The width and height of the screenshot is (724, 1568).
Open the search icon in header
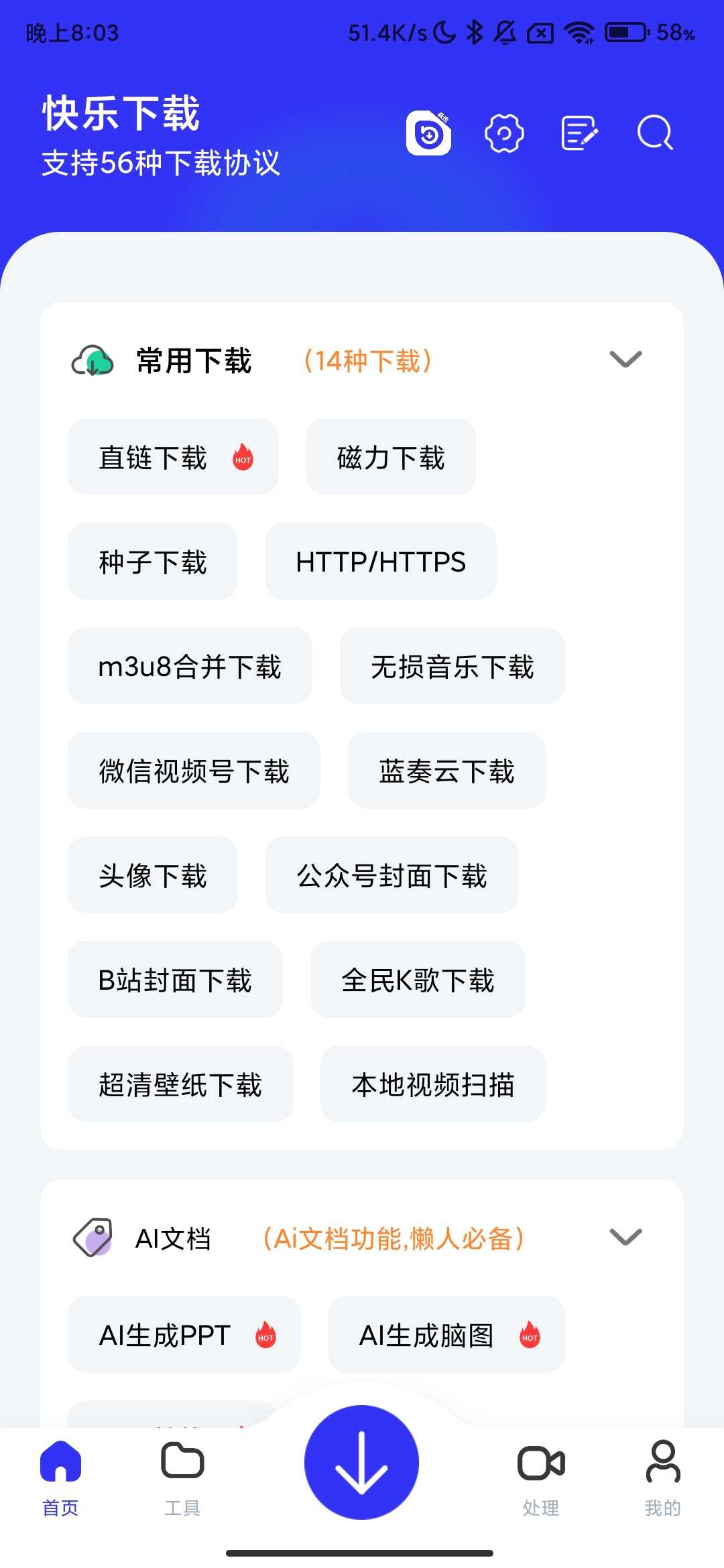coord(654,133)
